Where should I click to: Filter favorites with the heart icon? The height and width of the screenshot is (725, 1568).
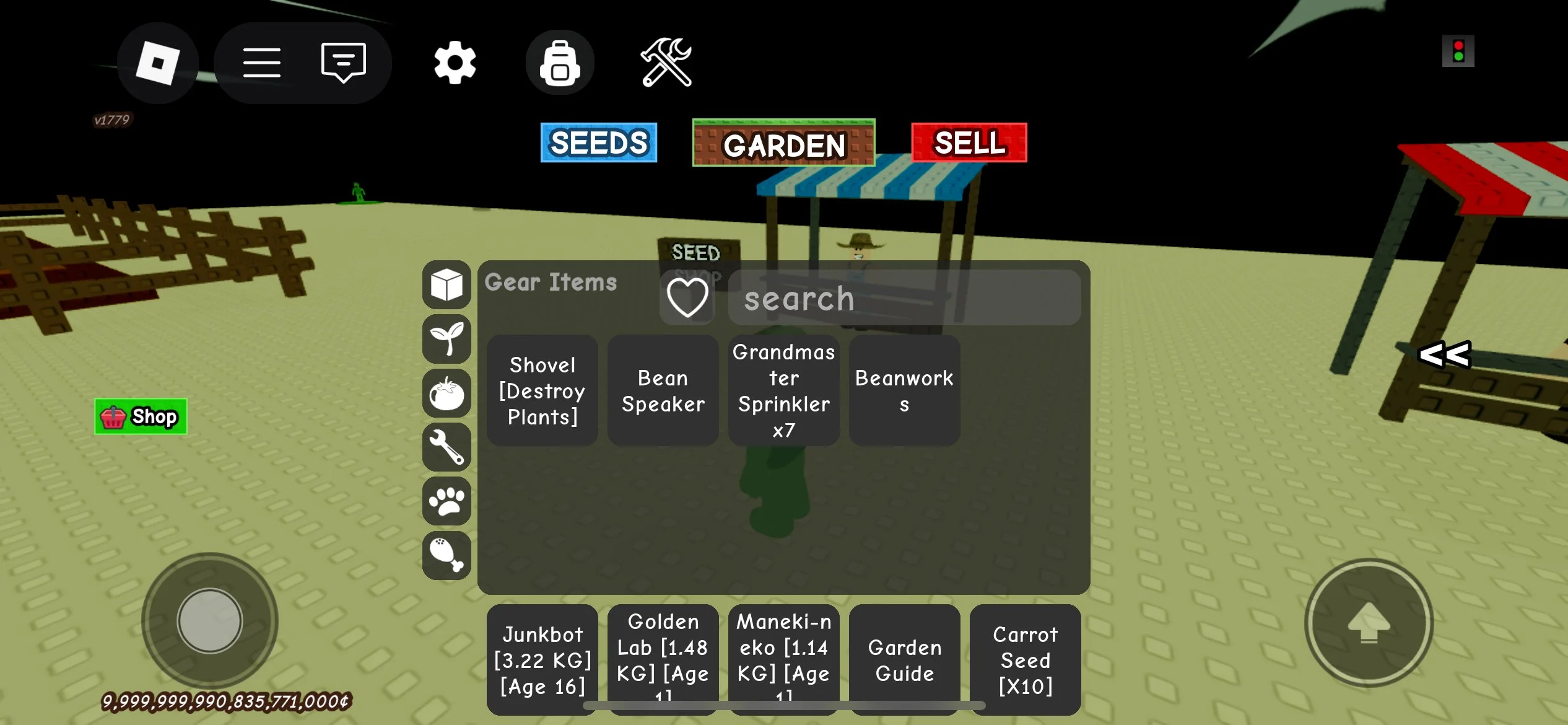click(x=687, y=298)
